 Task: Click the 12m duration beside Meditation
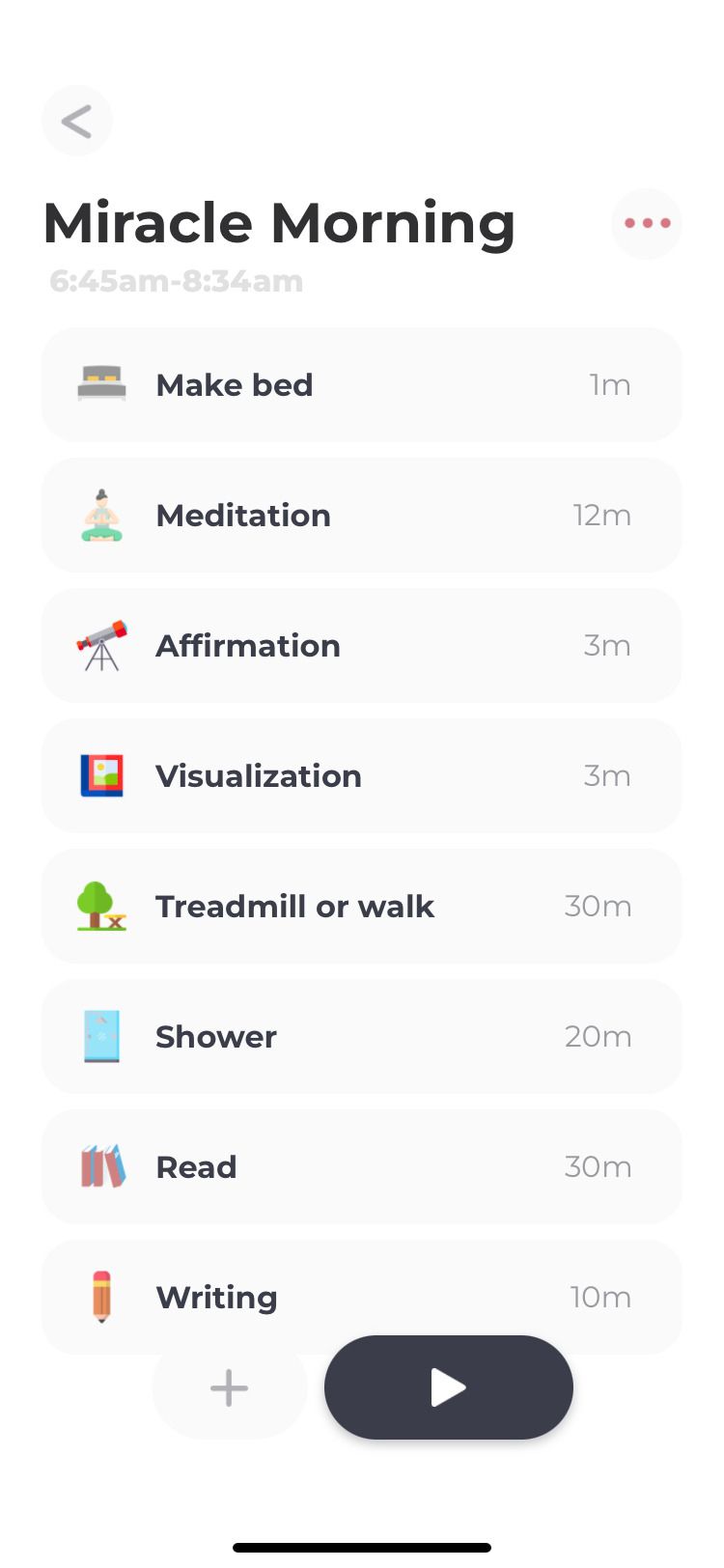[x=601, y=515]
